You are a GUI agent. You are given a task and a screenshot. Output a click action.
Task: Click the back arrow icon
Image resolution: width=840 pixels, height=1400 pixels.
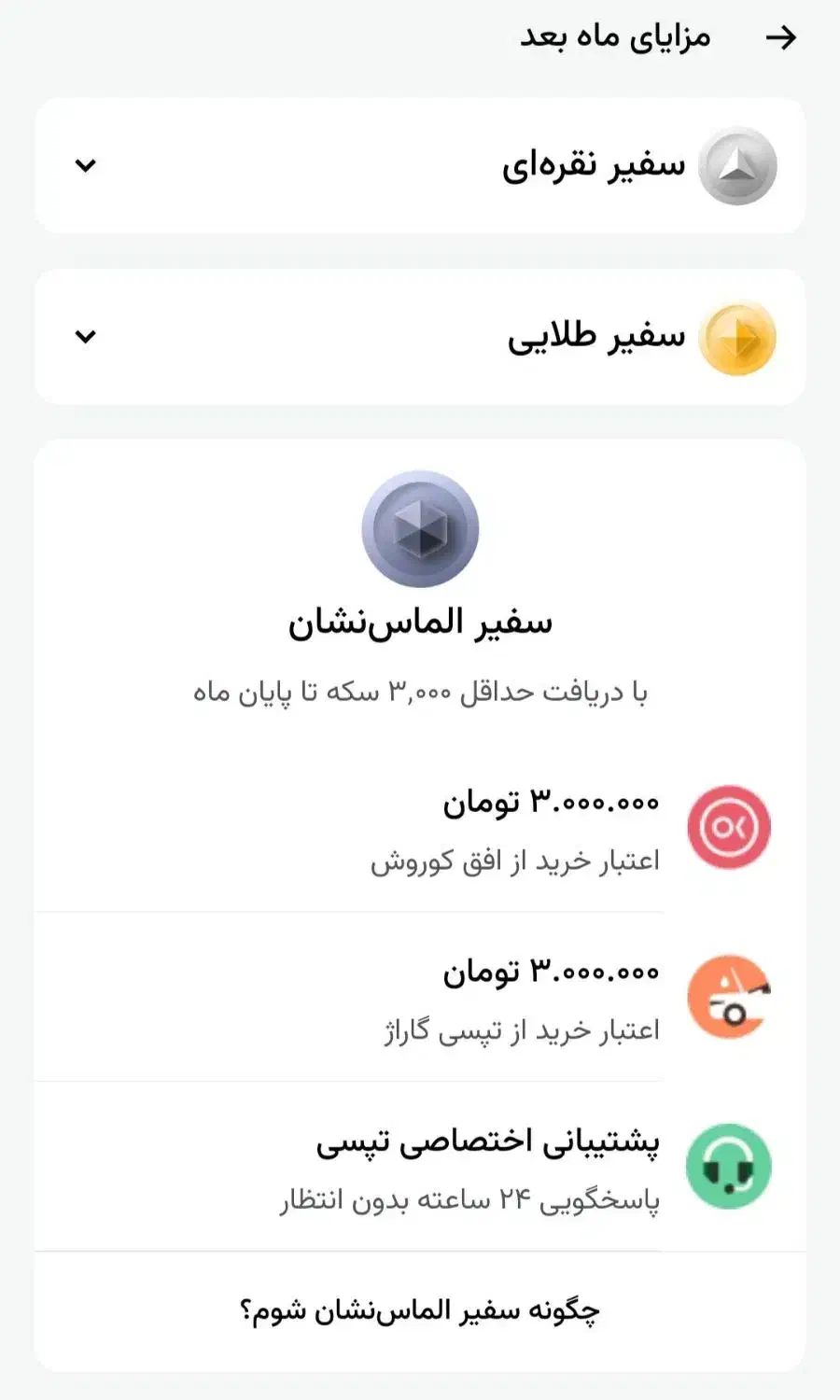point(782,37)
